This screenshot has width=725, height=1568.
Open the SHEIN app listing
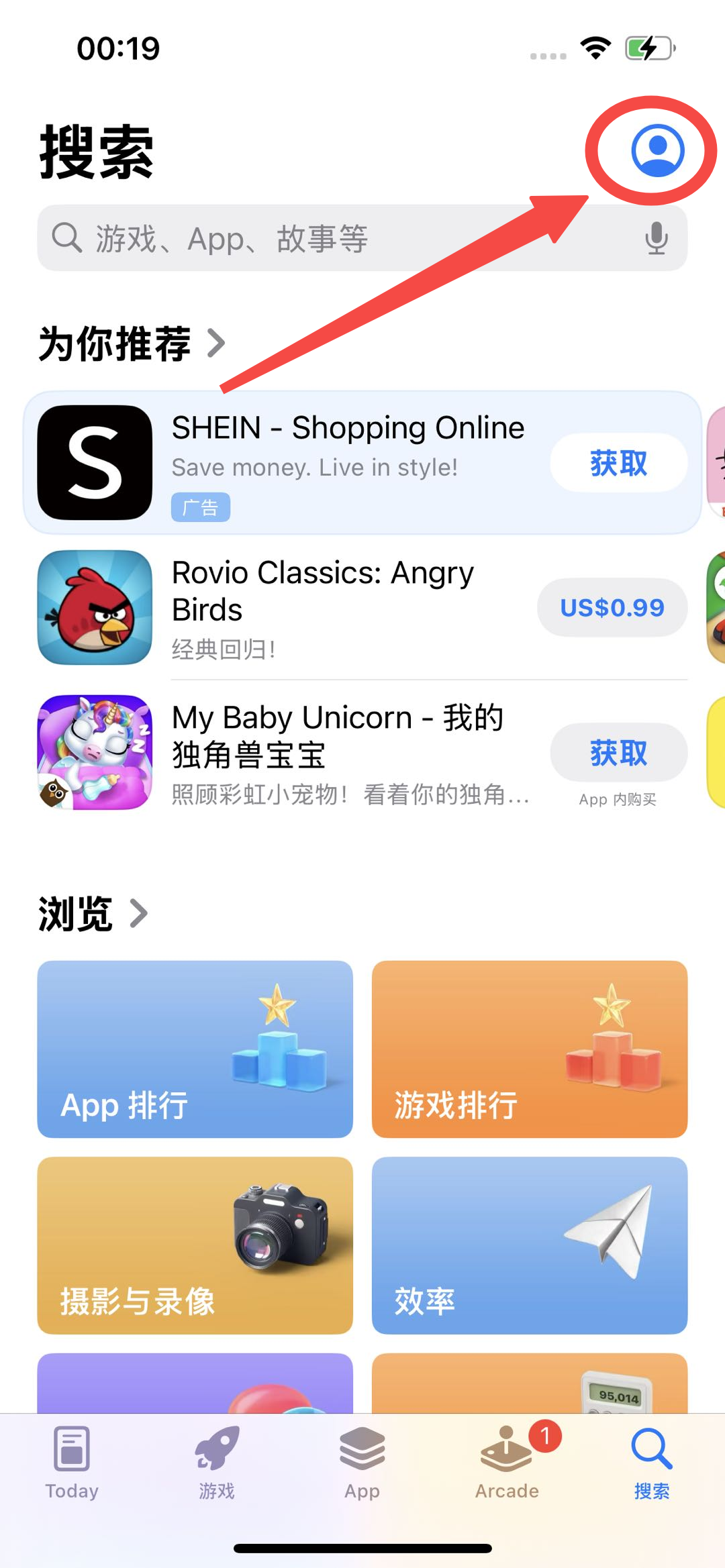pos(348,428)
